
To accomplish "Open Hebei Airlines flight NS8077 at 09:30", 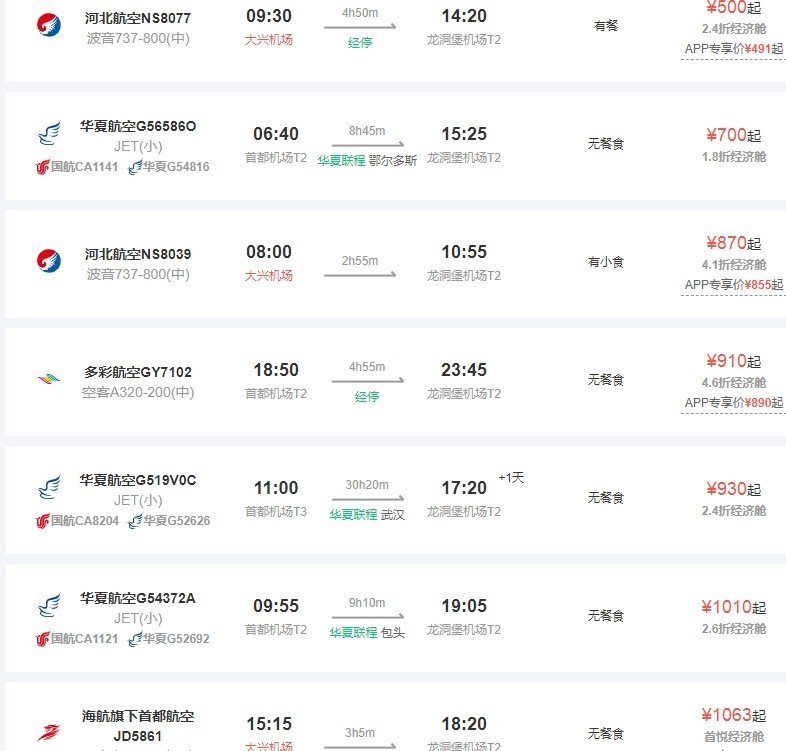I will coord(137,18).
